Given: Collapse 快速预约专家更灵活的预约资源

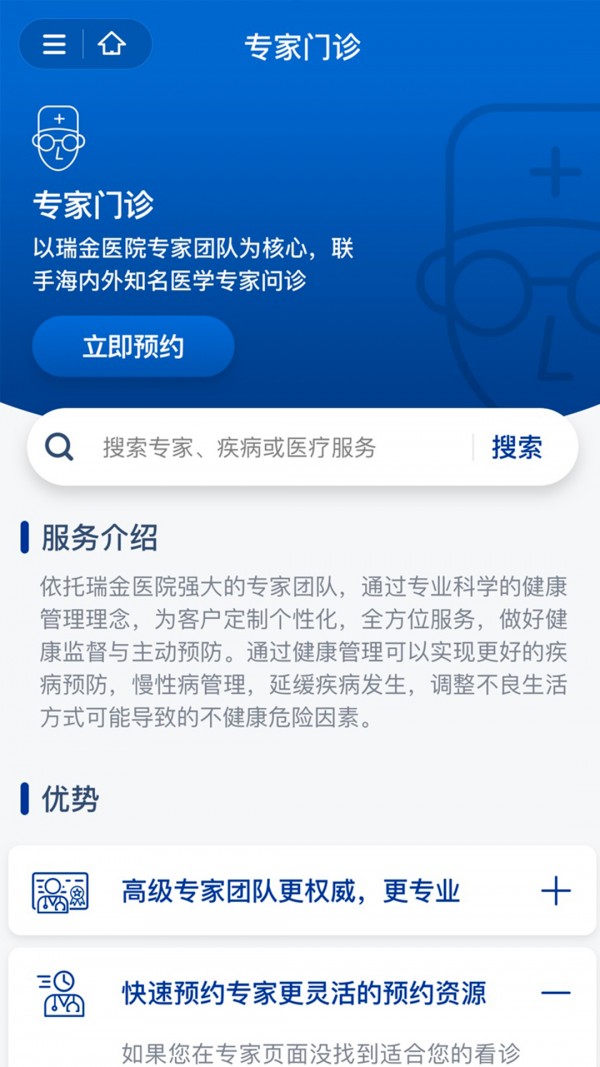Looking at the screenshot, I should (555, 994).
